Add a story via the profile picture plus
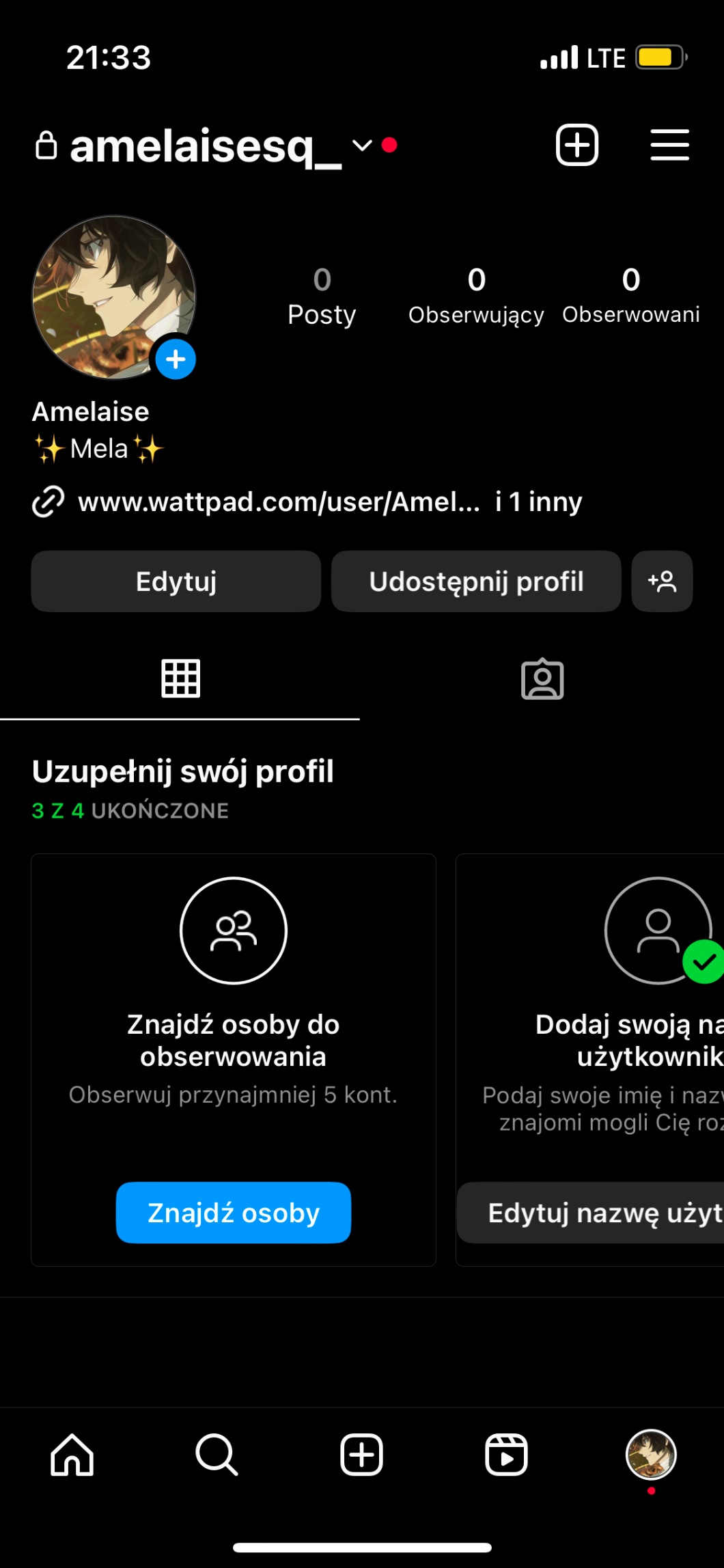The height and width of the screenshot is (1568, 724). pos(176,359)
